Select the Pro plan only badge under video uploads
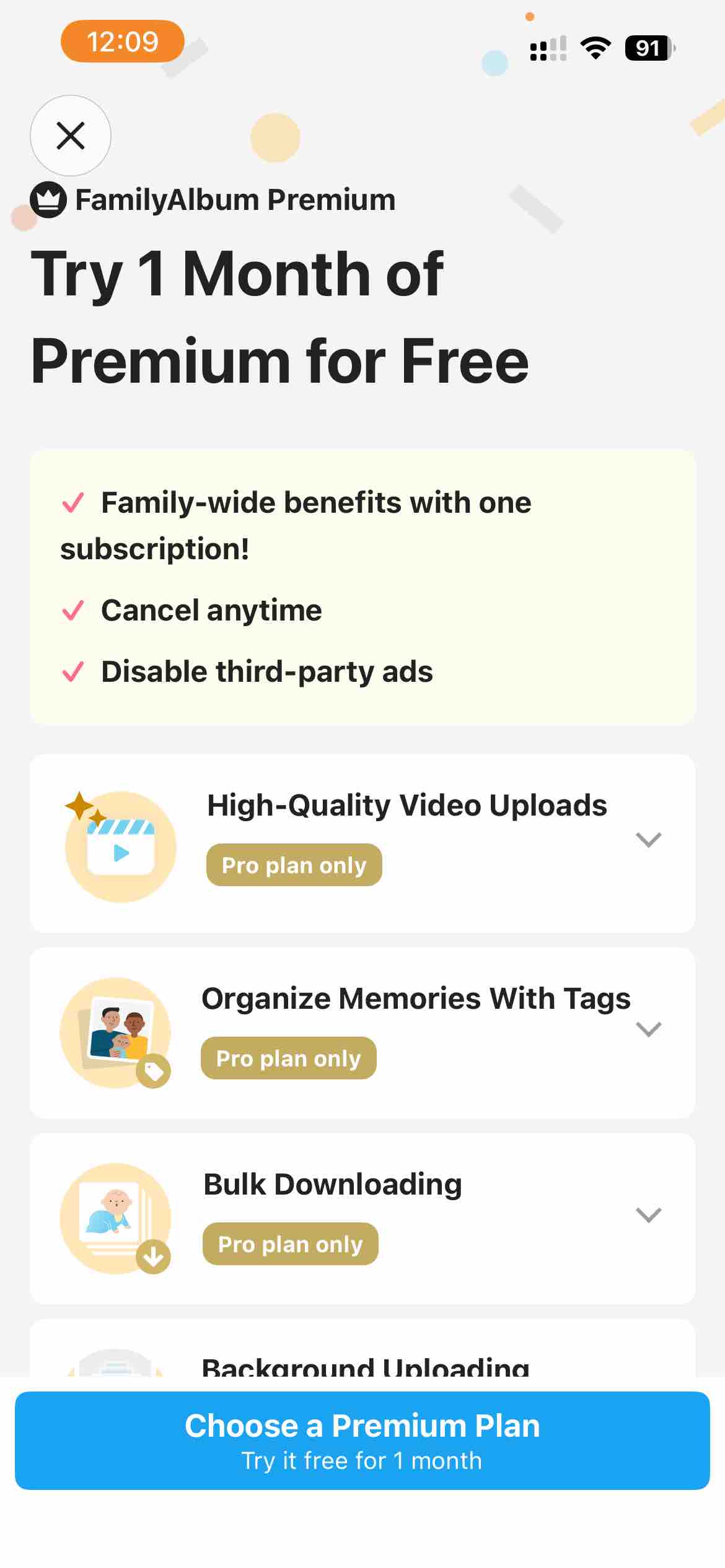Viewport: 725px width, 1568px height. (x=294, y=865)
